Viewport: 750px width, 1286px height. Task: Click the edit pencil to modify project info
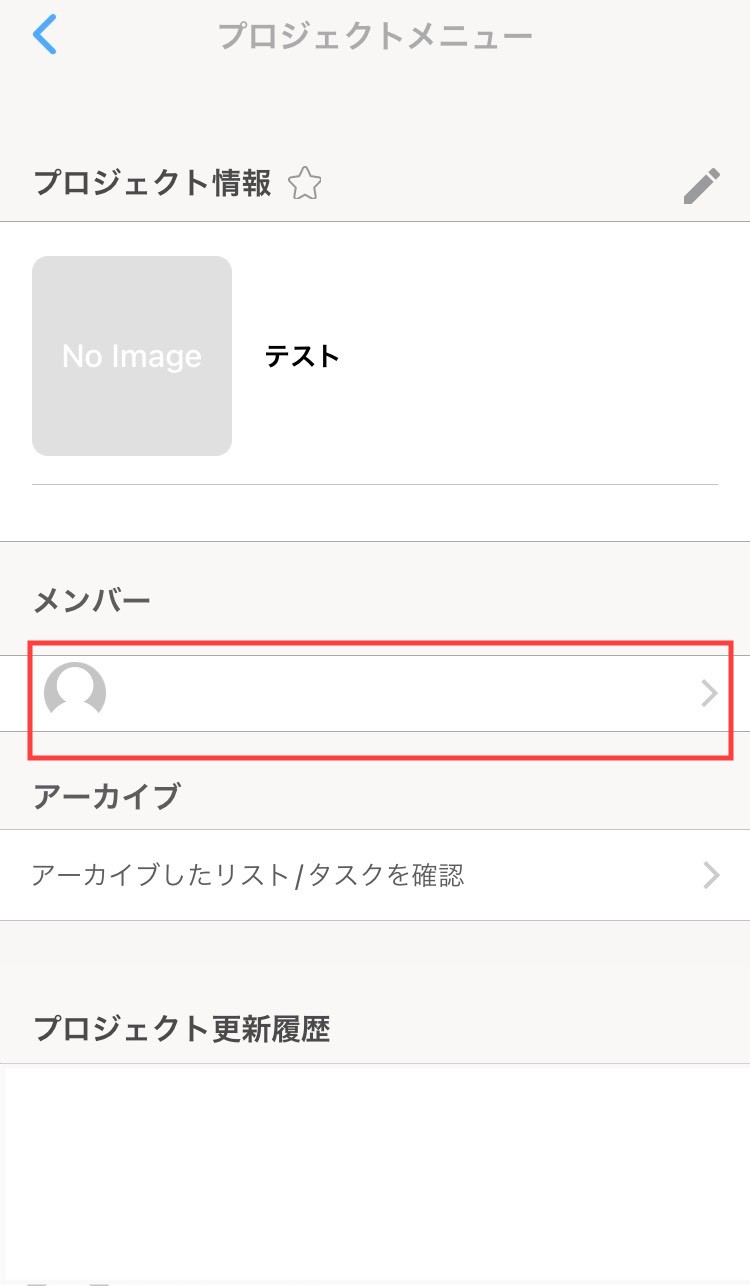[702, 185]
